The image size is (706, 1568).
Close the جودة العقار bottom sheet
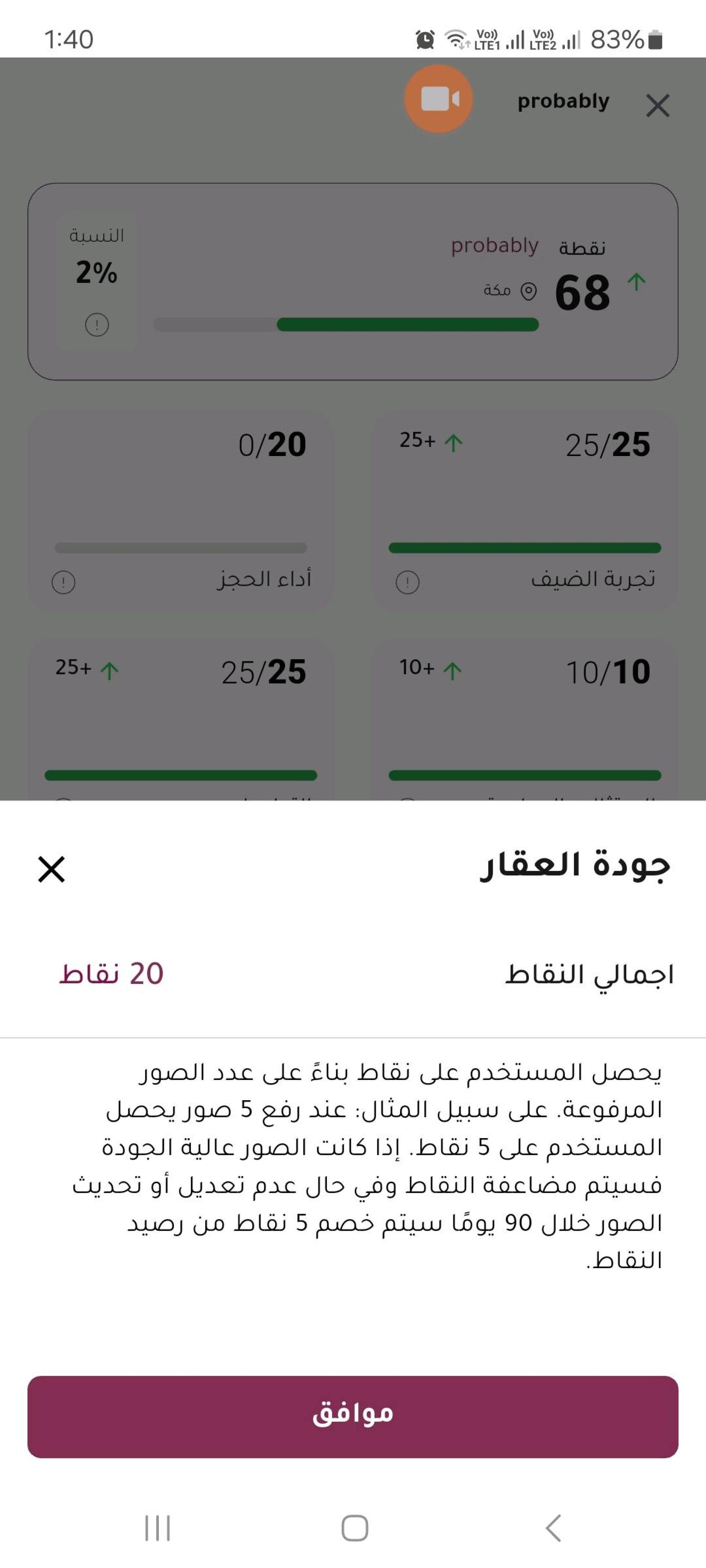(x=52, y=869)
